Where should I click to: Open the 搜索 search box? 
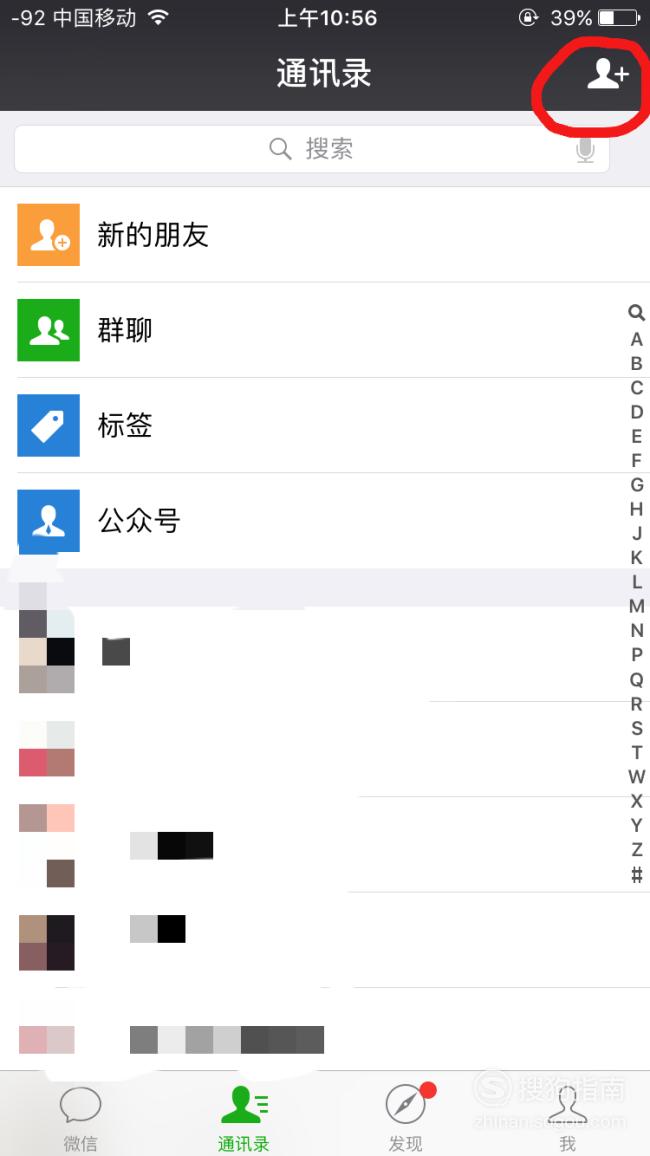312,149
